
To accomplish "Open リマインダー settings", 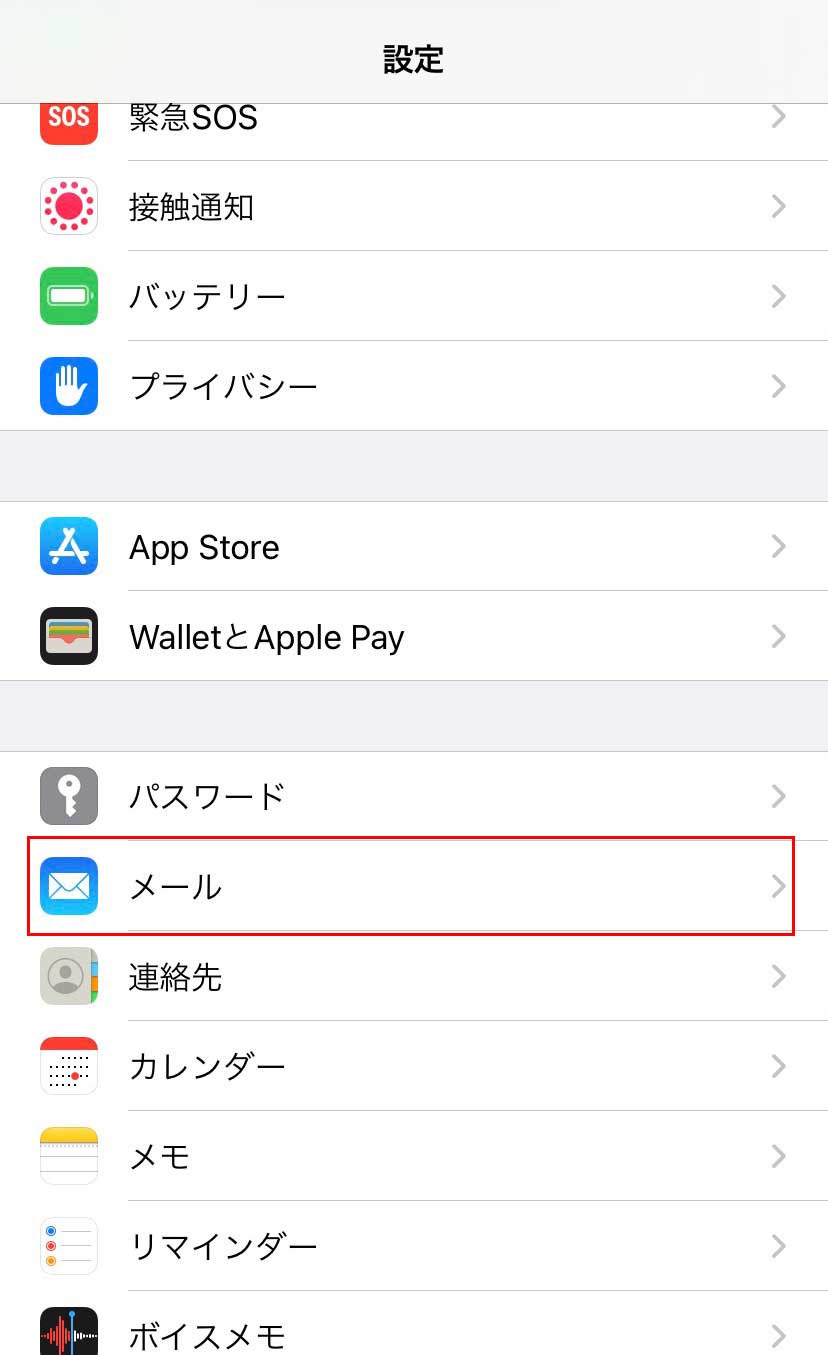I will (x=414, y=1247).
